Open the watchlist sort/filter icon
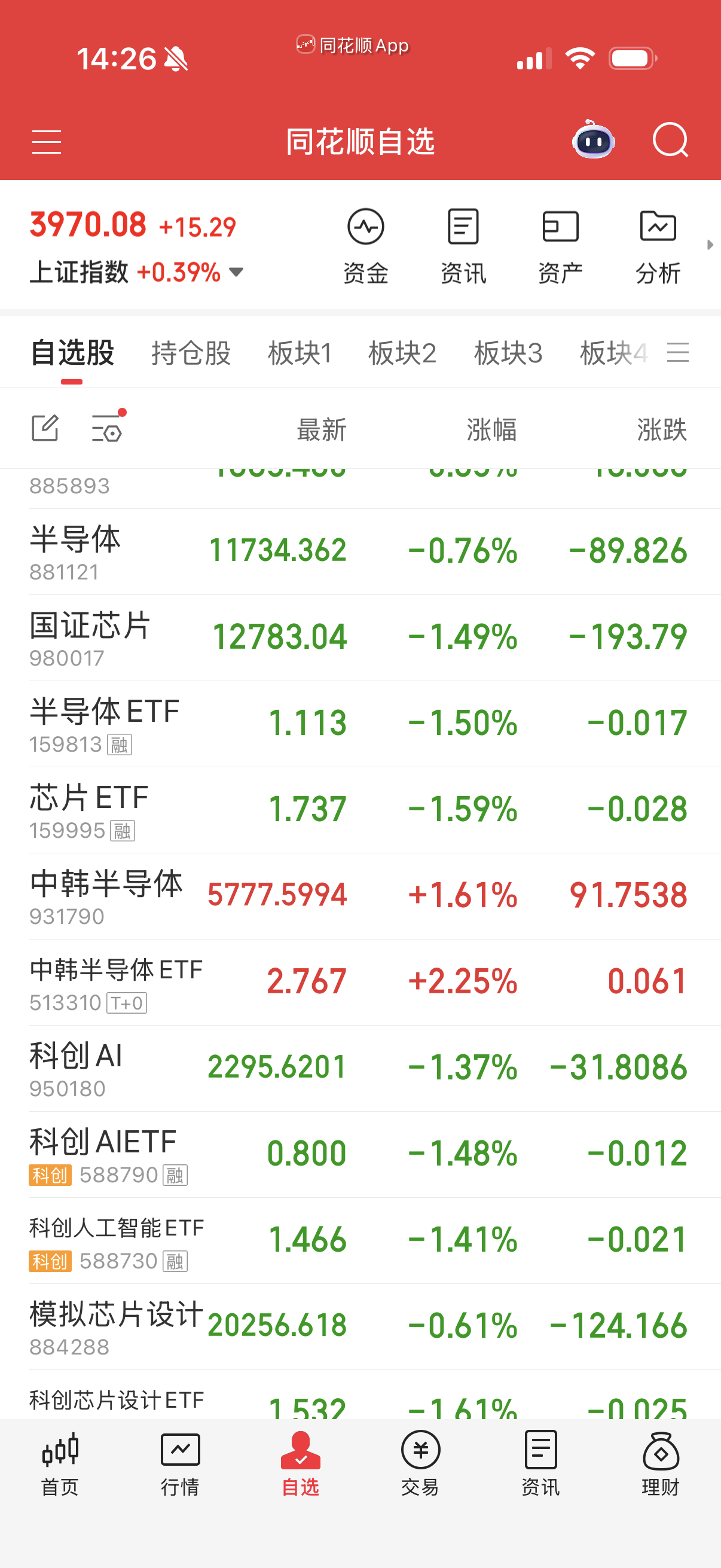721x1568 pixels. (107, 428)
